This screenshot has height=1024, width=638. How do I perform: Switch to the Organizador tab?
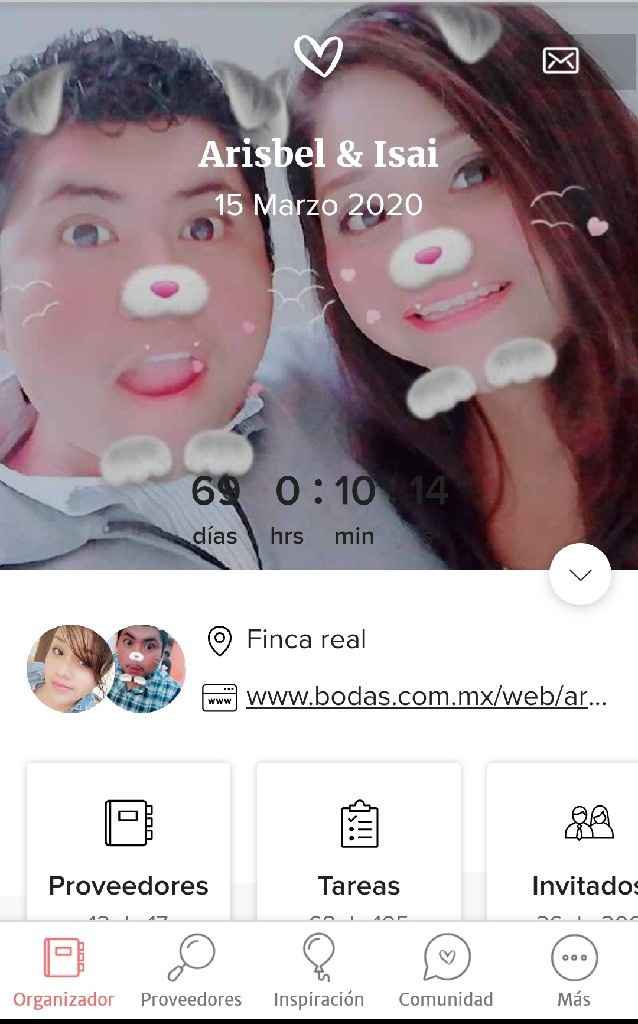pyautogui.click(x=64, y=972)
